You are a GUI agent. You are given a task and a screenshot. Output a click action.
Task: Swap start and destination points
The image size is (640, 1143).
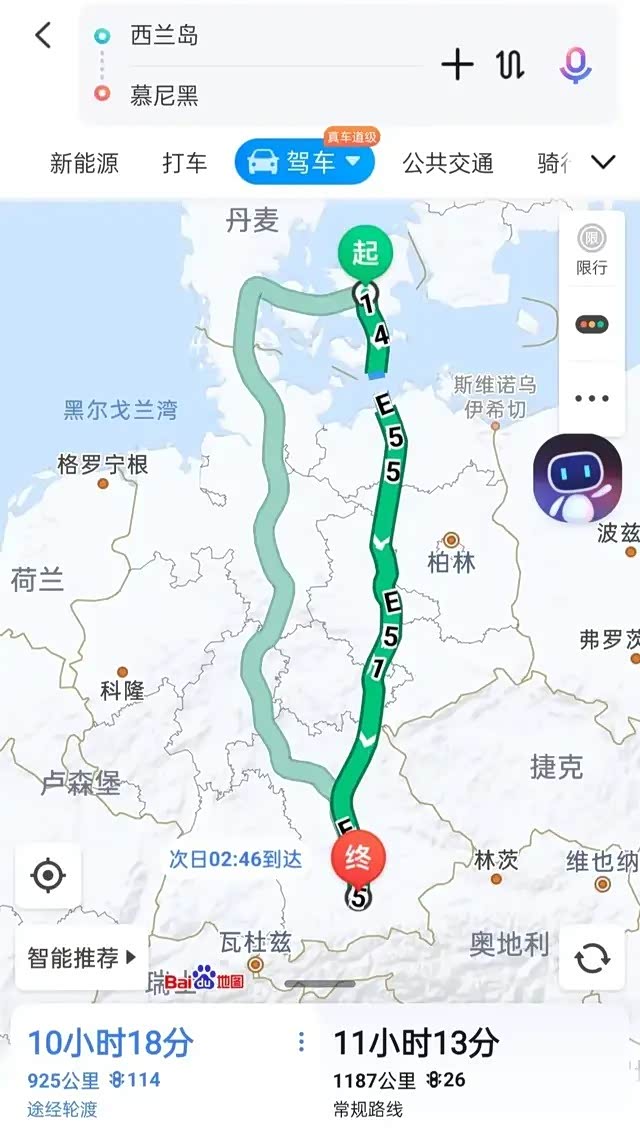coord(510,66)
